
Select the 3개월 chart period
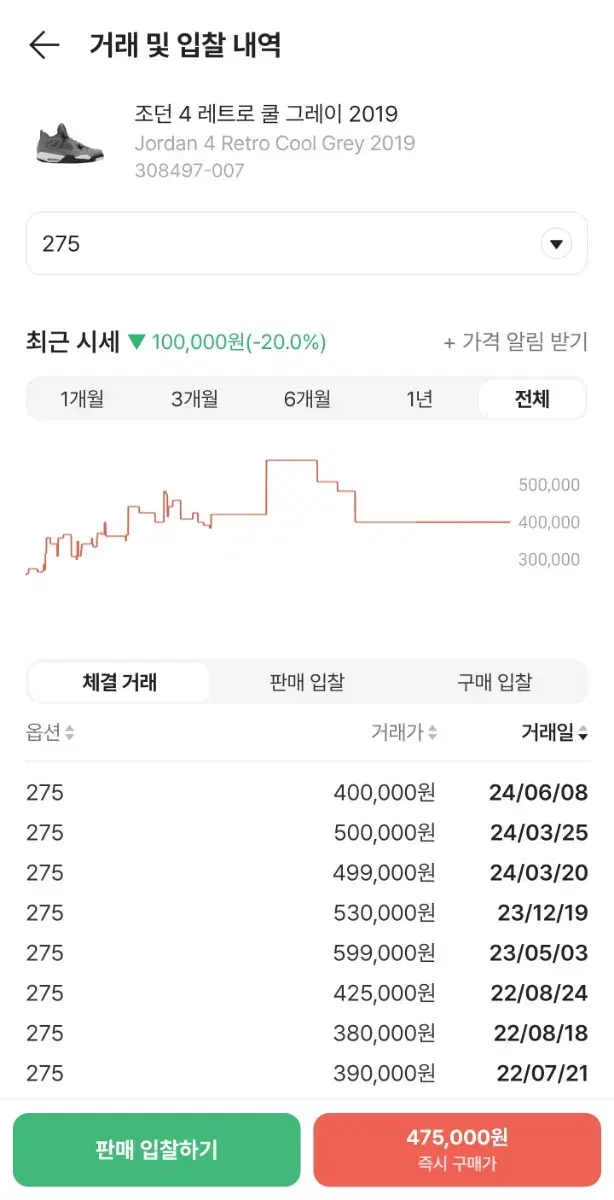coord(194,399)
